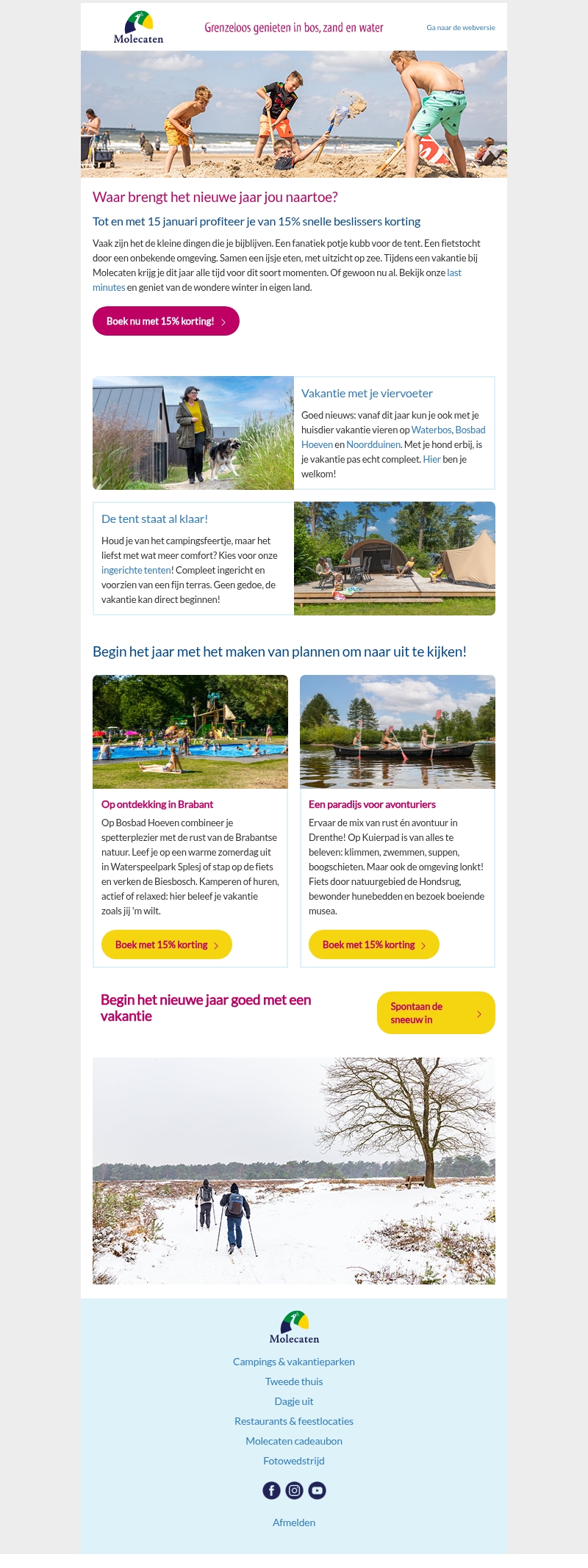The height and width of the screenshot is (1568, 588).
Task: Open the YouTube icon
Action: 317,1490
